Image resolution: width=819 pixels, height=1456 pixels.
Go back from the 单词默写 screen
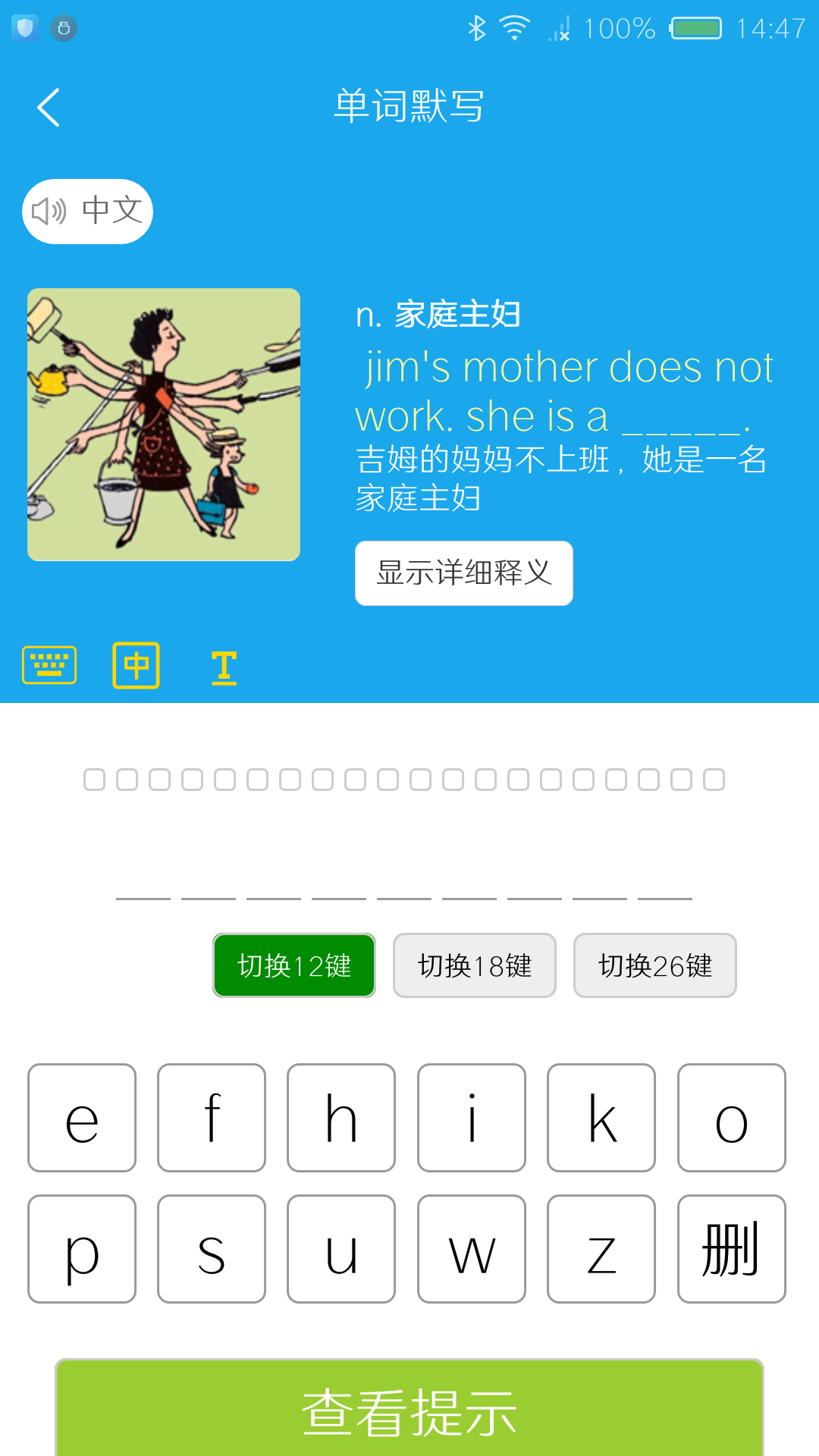(49, 108)
